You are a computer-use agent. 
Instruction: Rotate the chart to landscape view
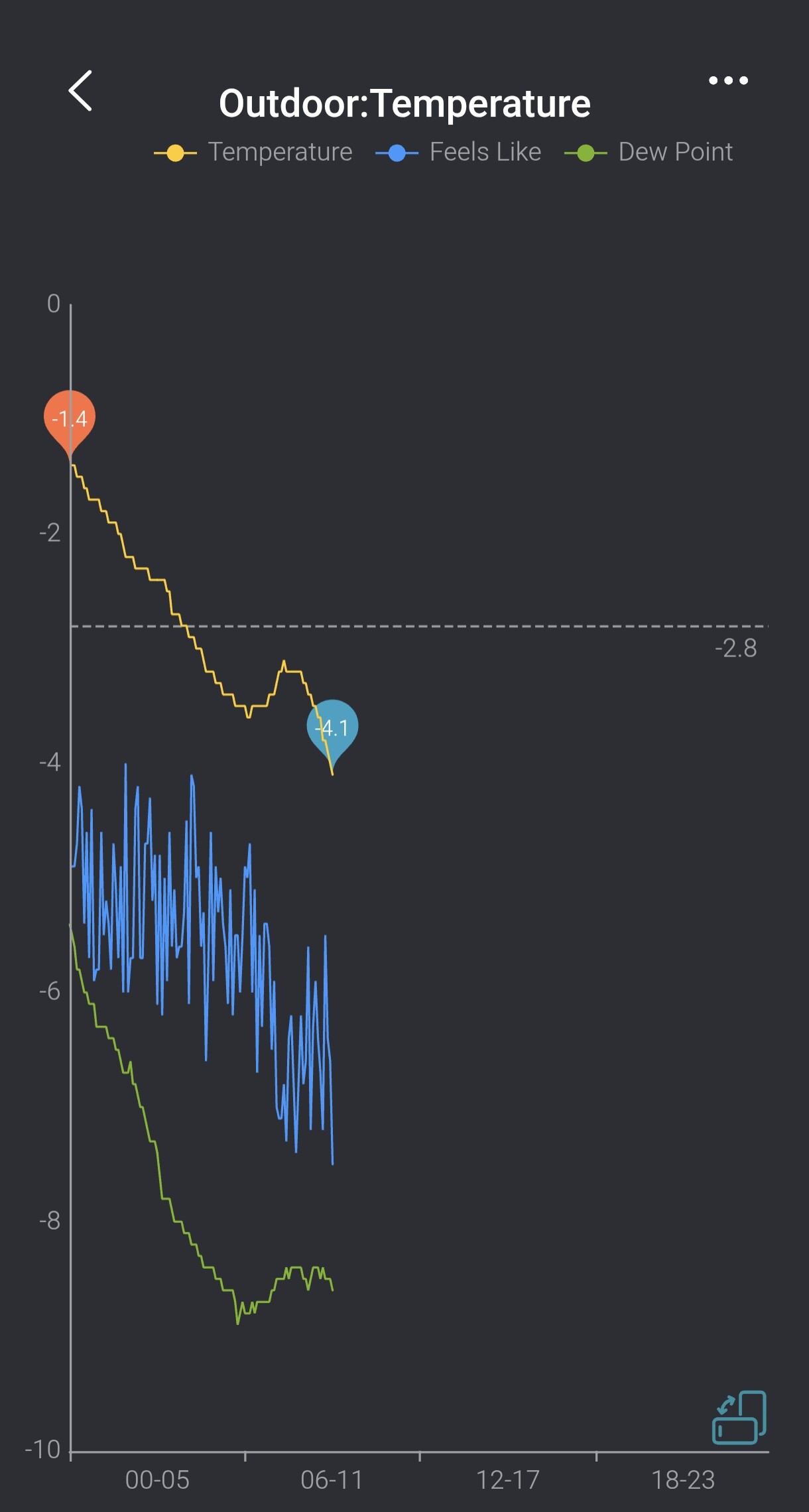click(739, 1417)
